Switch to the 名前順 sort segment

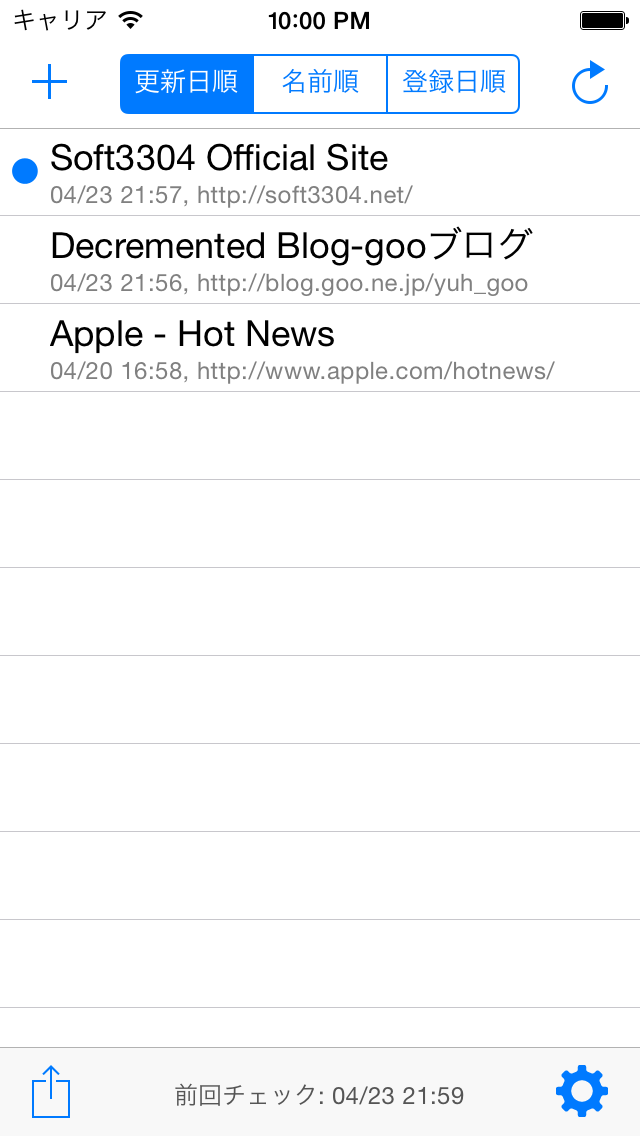[x=320, y=83]
